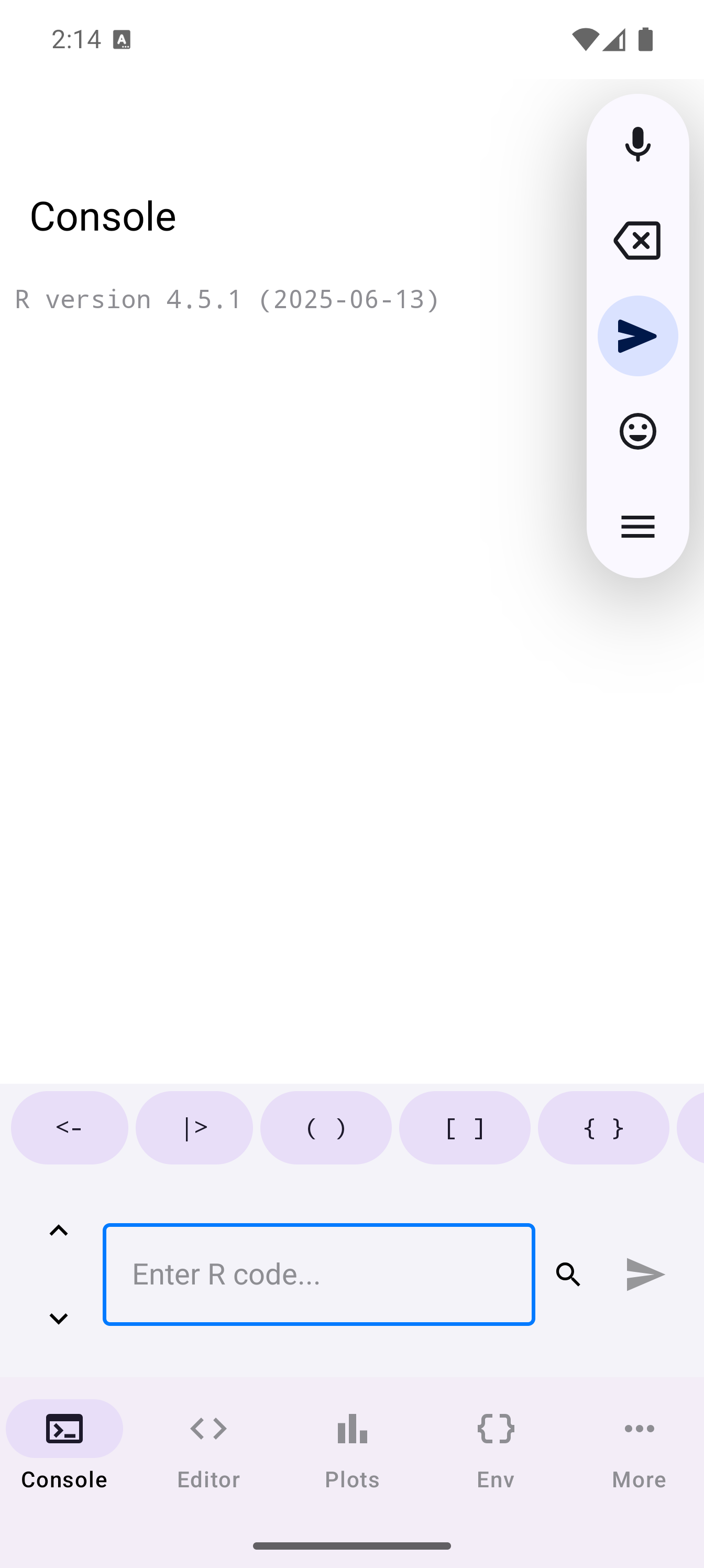Tap the microphone voice input icon
The image size is (704, 1568).
click(637, 144)
